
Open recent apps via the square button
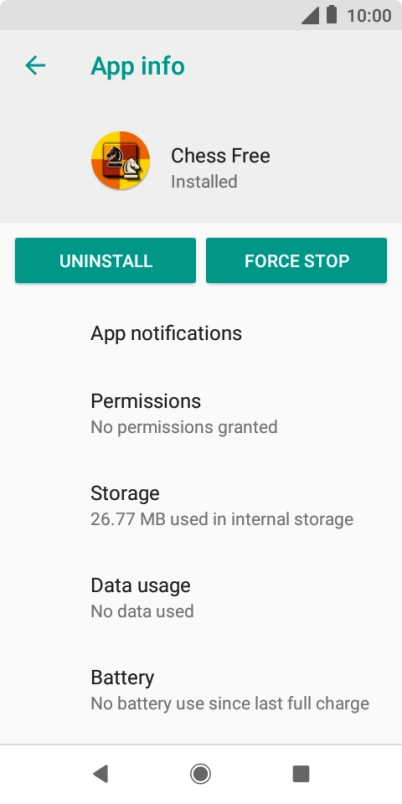pos(301,774)
